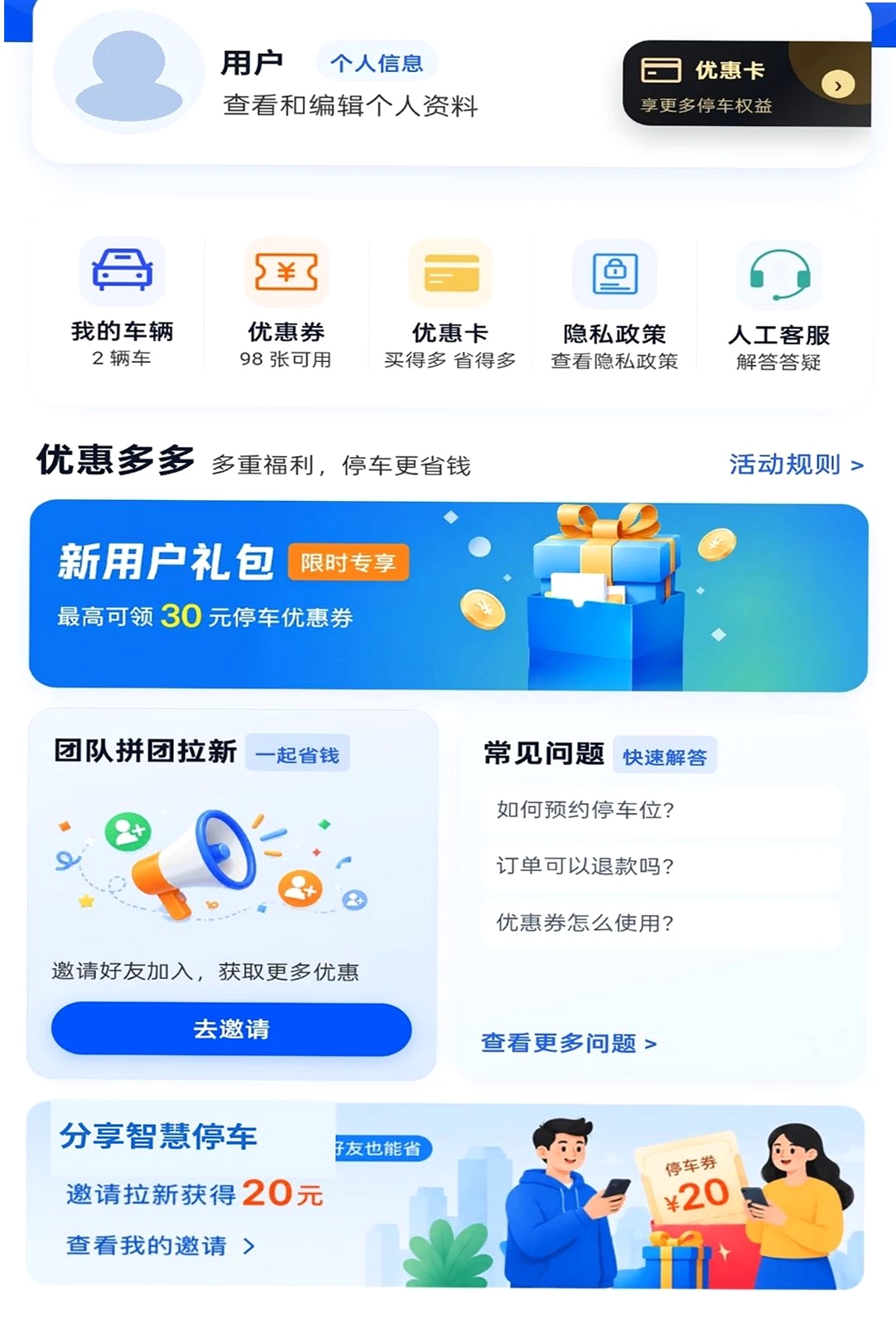Tap the user avatar picture
Screen dimensions: 896x1338
[128, 73]
